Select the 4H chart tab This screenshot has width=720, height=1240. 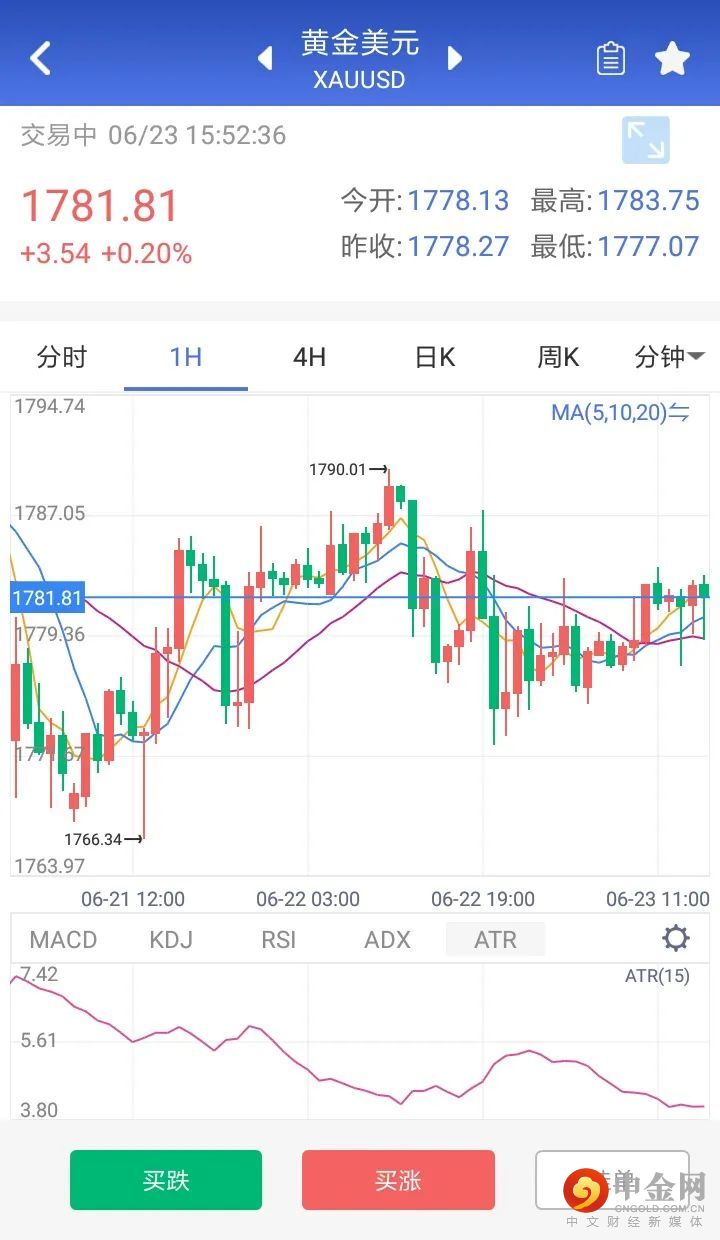tap(309, 357)
